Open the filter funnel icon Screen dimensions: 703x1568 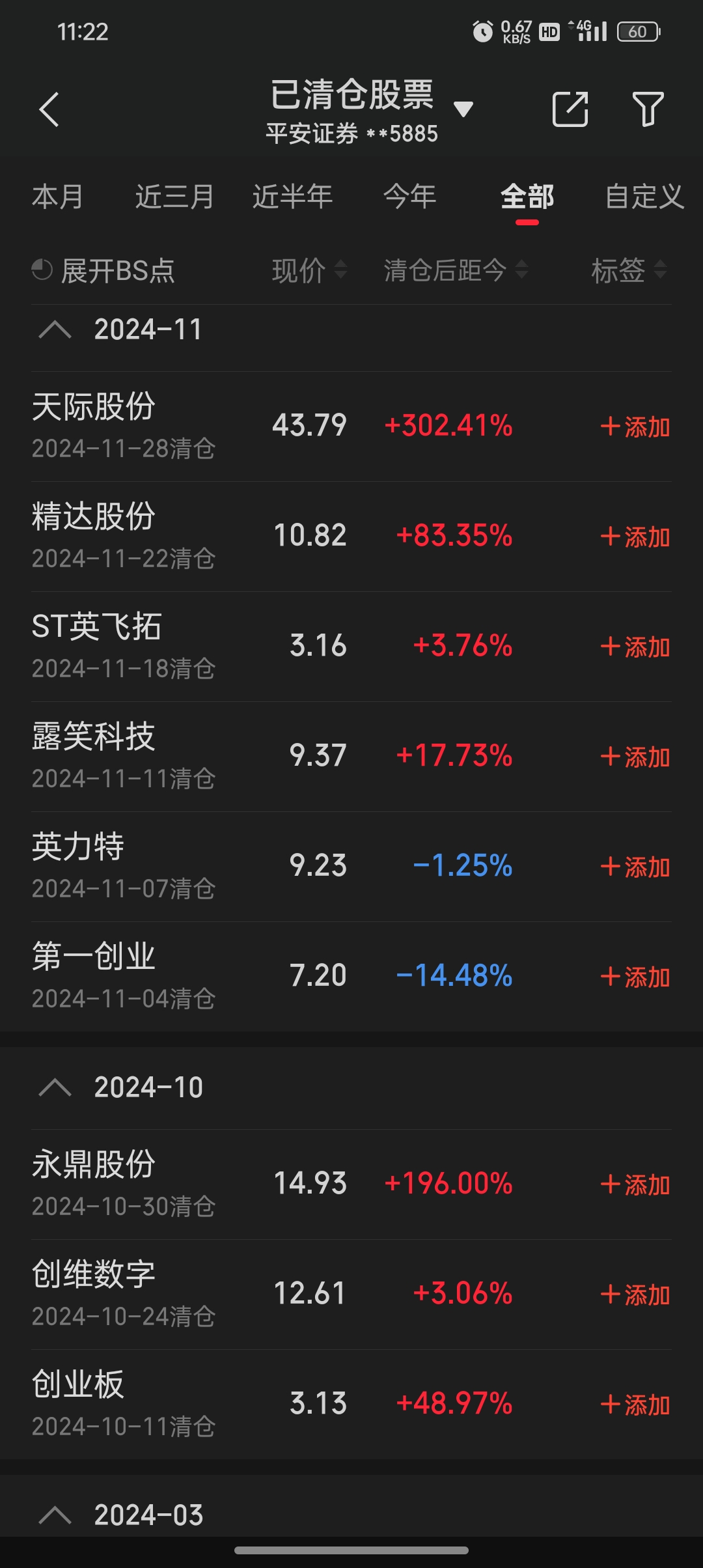point(648,109)
